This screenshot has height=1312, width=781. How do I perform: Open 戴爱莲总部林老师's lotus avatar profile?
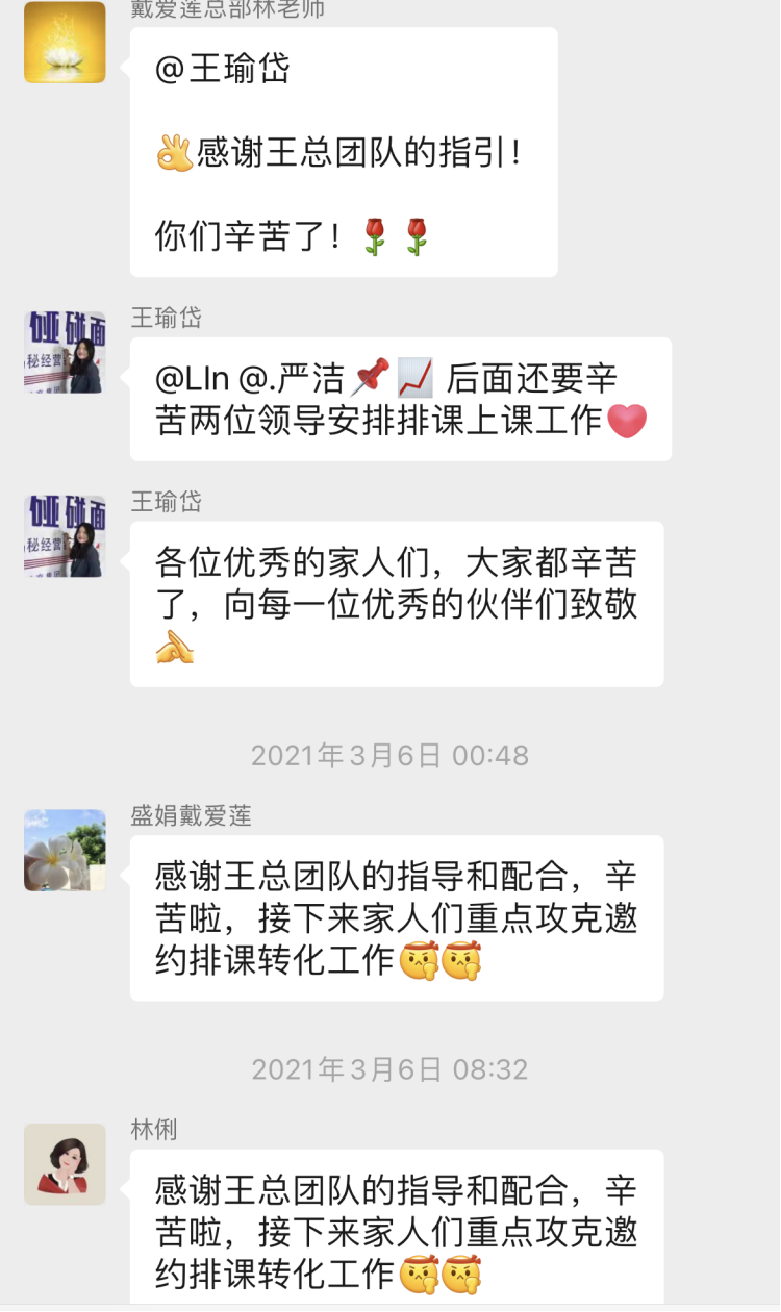64,42
